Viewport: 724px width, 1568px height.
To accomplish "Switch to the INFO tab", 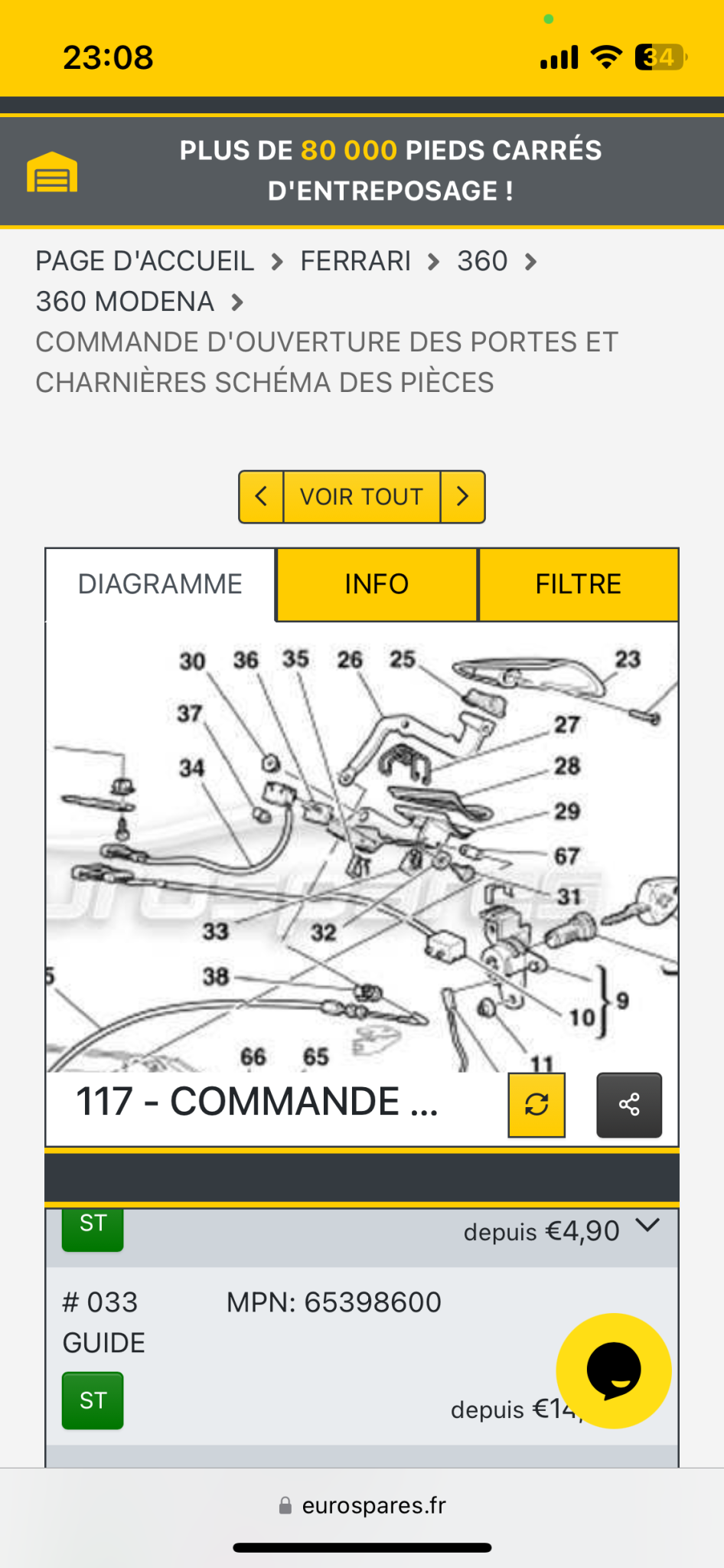I will (x=377, y=584).
